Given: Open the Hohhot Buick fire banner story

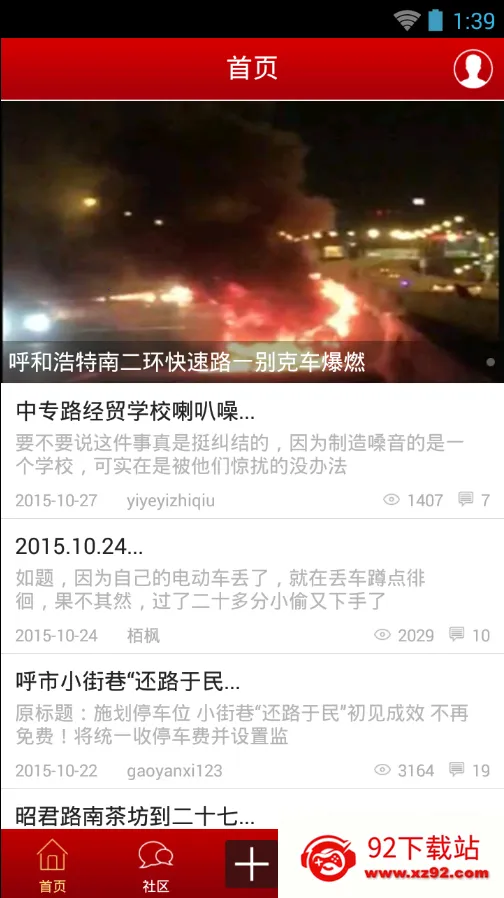Looking at the screenshot, I should point(252,242).
